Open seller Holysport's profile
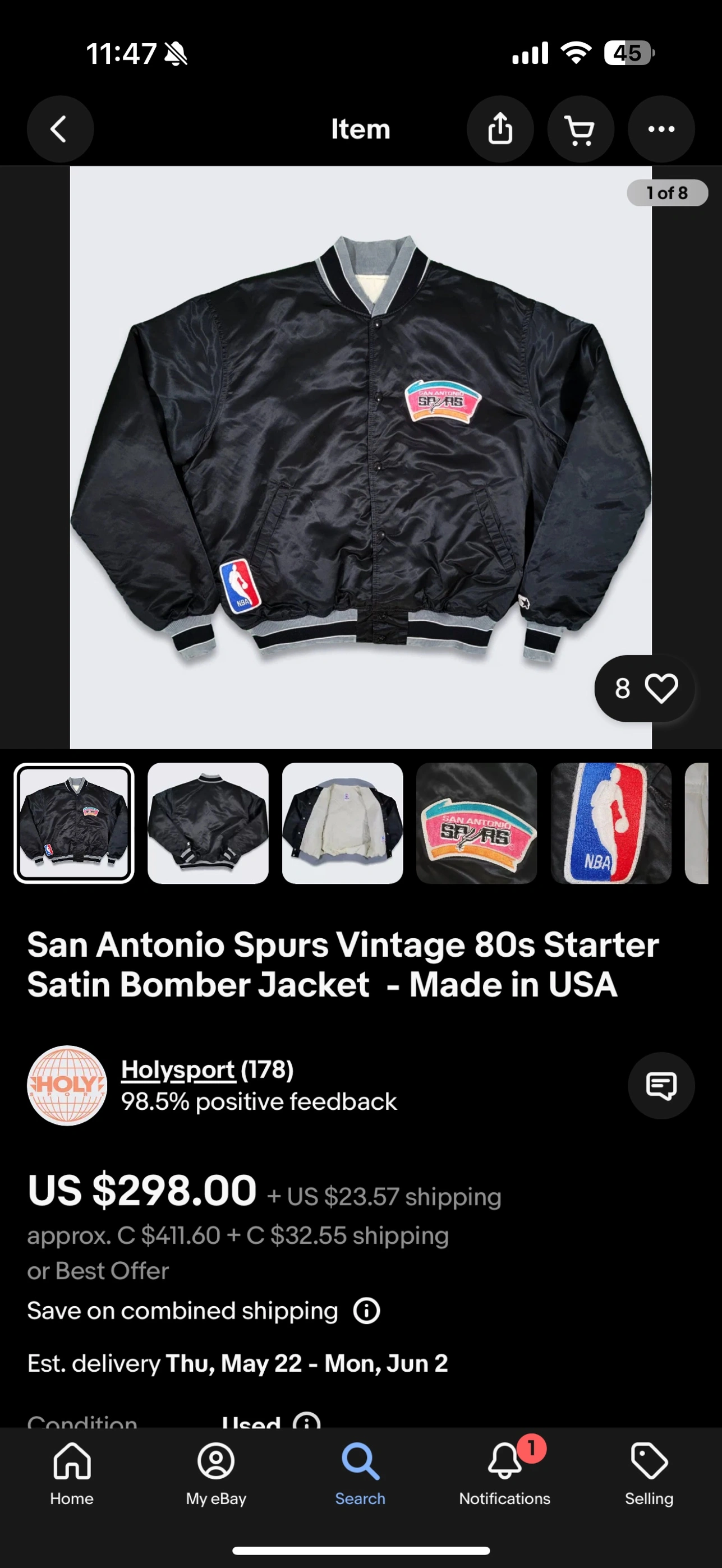Viewport: 722px width, 1568px height. coord(178,1069)
